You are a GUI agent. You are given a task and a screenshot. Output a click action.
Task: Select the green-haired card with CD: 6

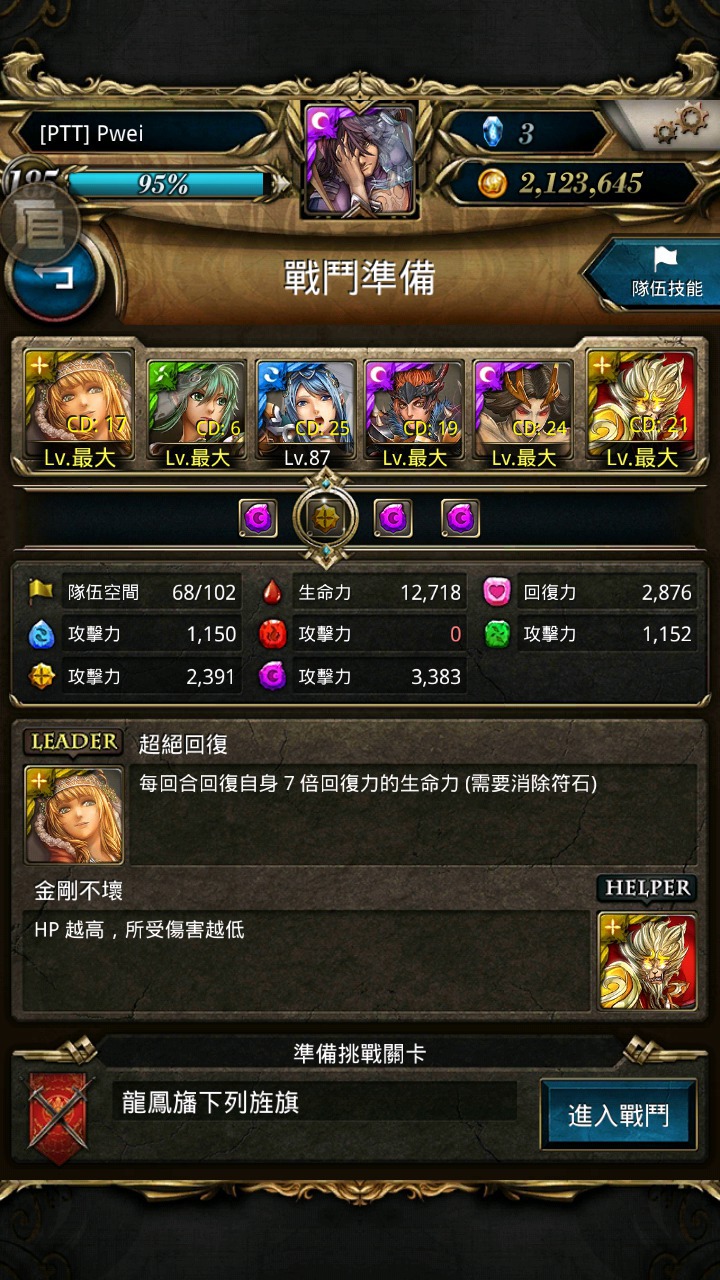pyautogui.click(x=196, y=414)
